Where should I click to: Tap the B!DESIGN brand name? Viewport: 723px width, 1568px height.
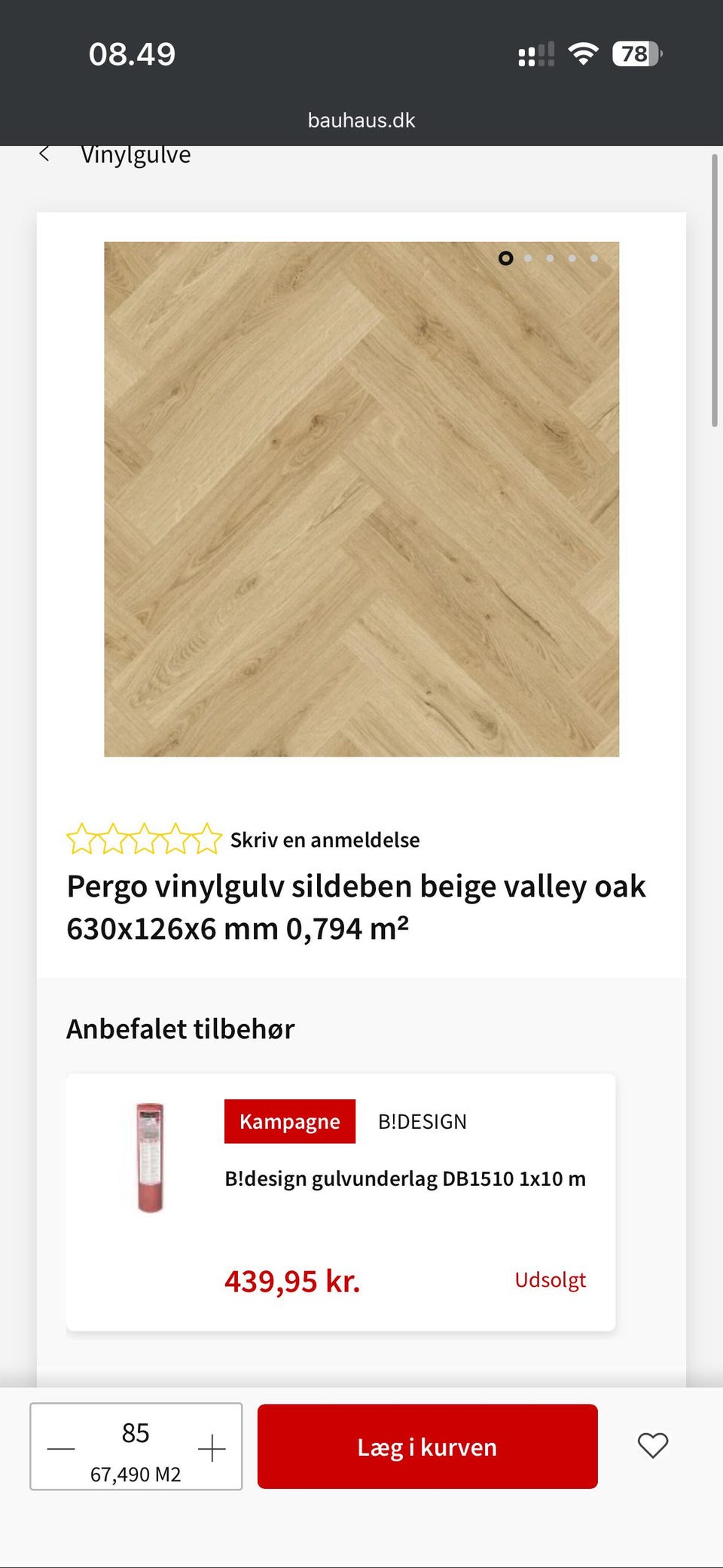422,1121
